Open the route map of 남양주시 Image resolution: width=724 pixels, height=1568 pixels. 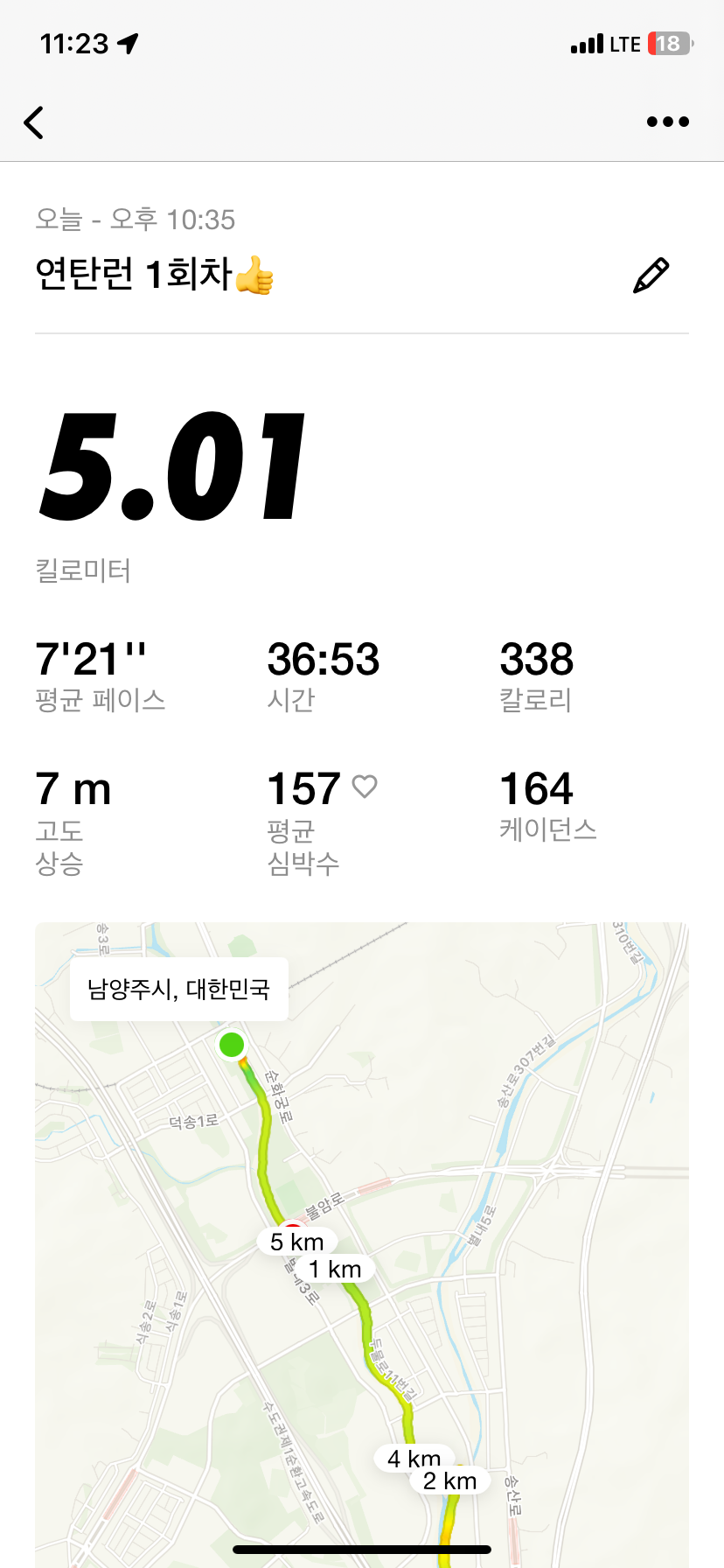tap(362, 1242)
